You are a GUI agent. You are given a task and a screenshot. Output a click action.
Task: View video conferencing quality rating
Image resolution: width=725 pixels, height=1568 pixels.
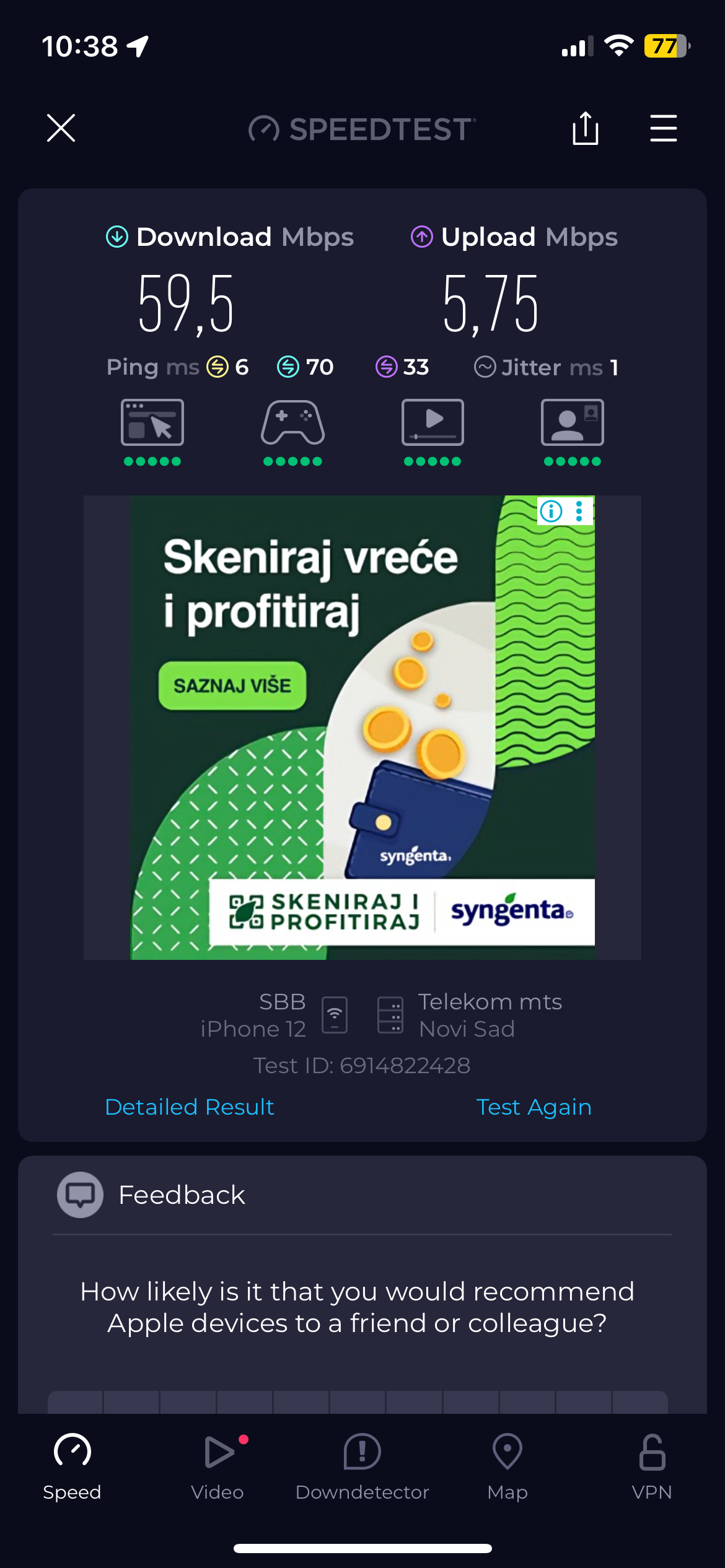point(572,432)
